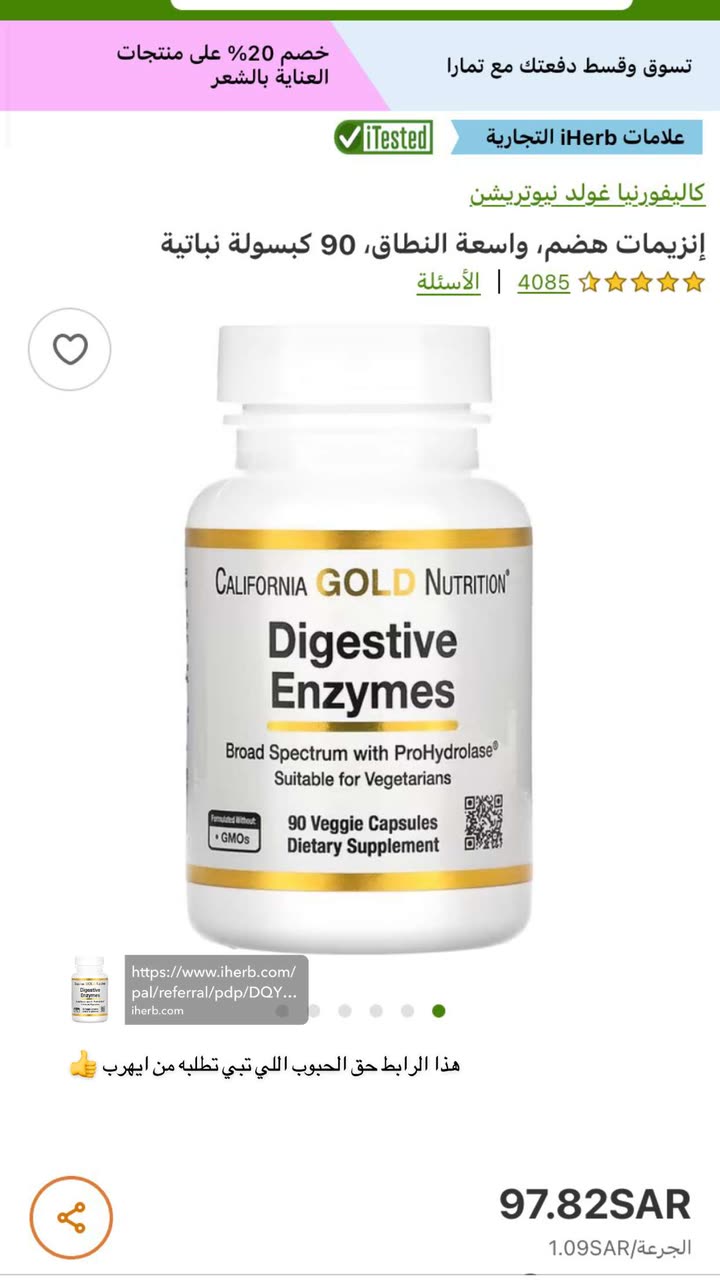720x1280 pixels.
Task: Open the 4085 reviews link
Action: (x=543, y=283)
